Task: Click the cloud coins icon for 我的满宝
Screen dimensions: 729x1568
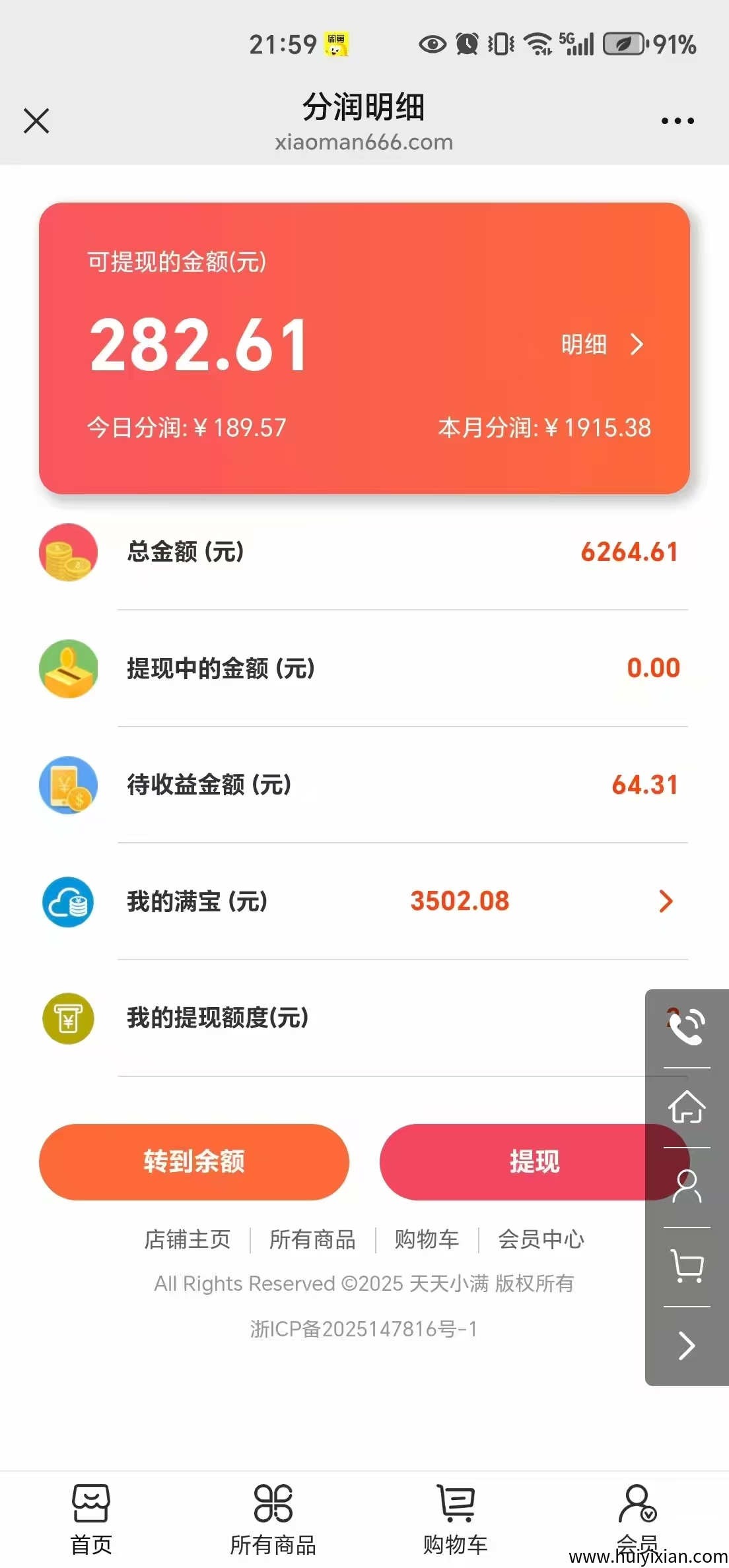Action: 68,902
